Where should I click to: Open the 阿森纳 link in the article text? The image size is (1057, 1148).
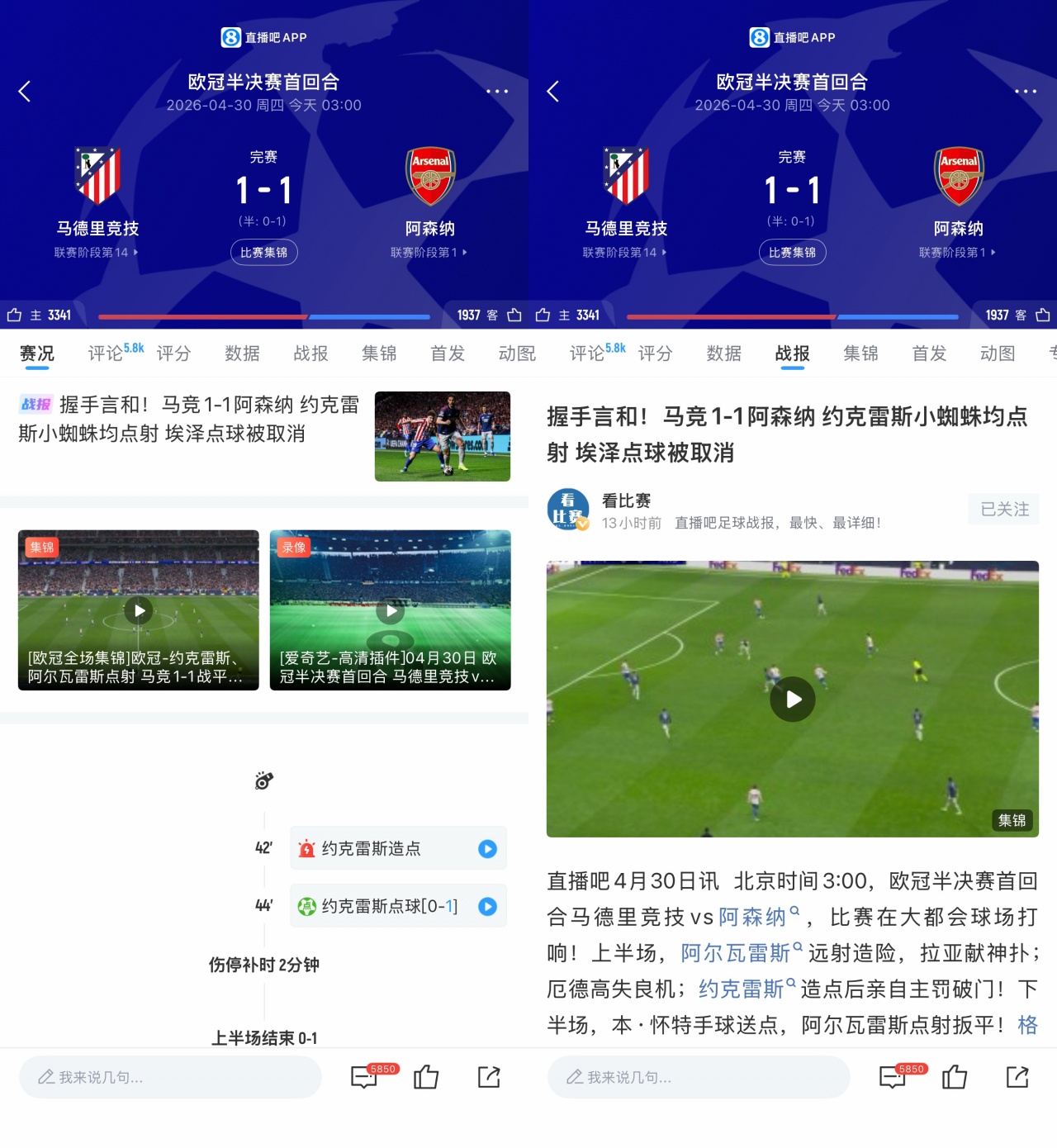pyautogui.click(x=753, y=917)
